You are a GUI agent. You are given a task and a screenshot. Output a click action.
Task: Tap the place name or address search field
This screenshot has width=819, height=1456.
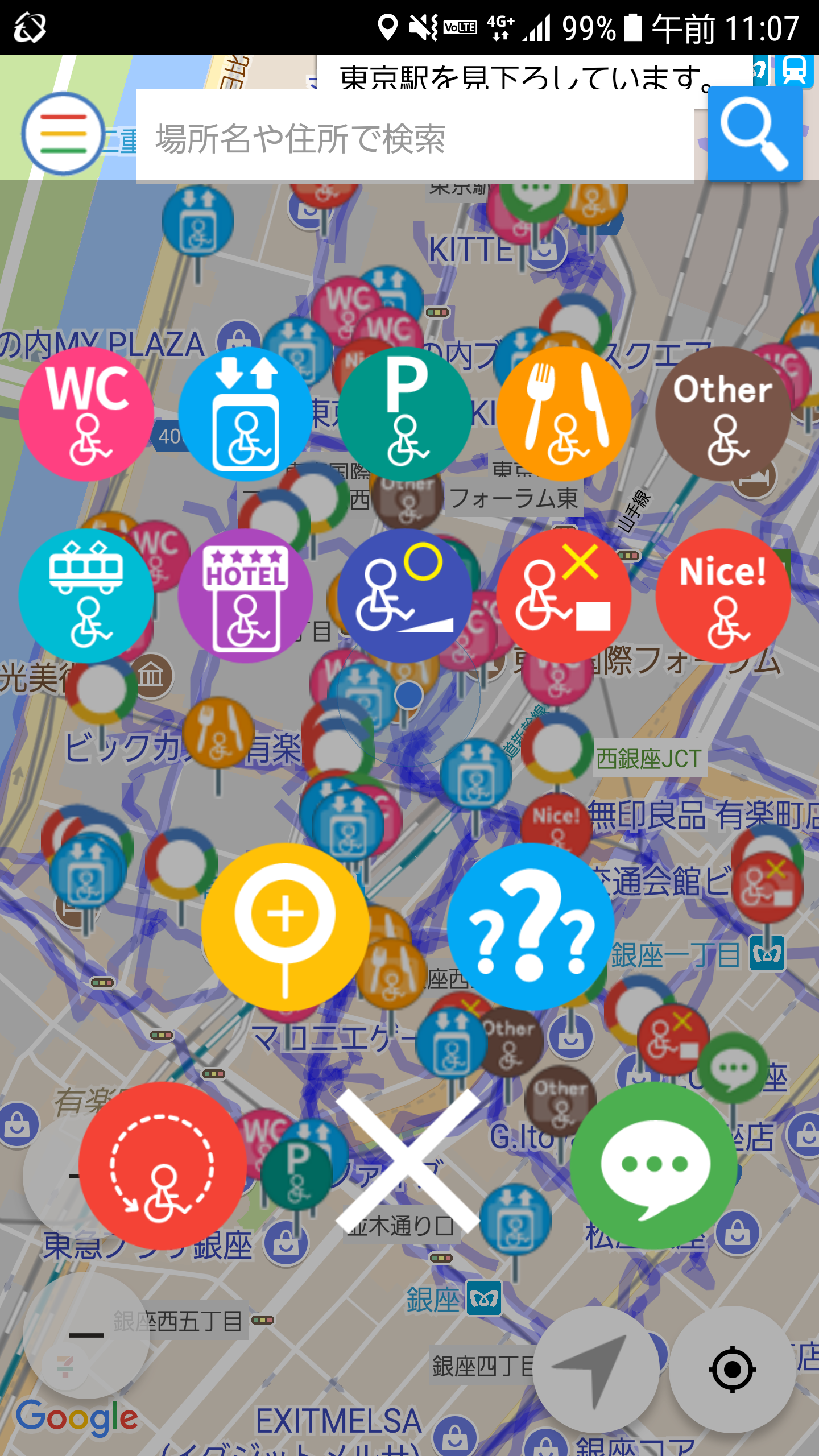coord(415,137)
